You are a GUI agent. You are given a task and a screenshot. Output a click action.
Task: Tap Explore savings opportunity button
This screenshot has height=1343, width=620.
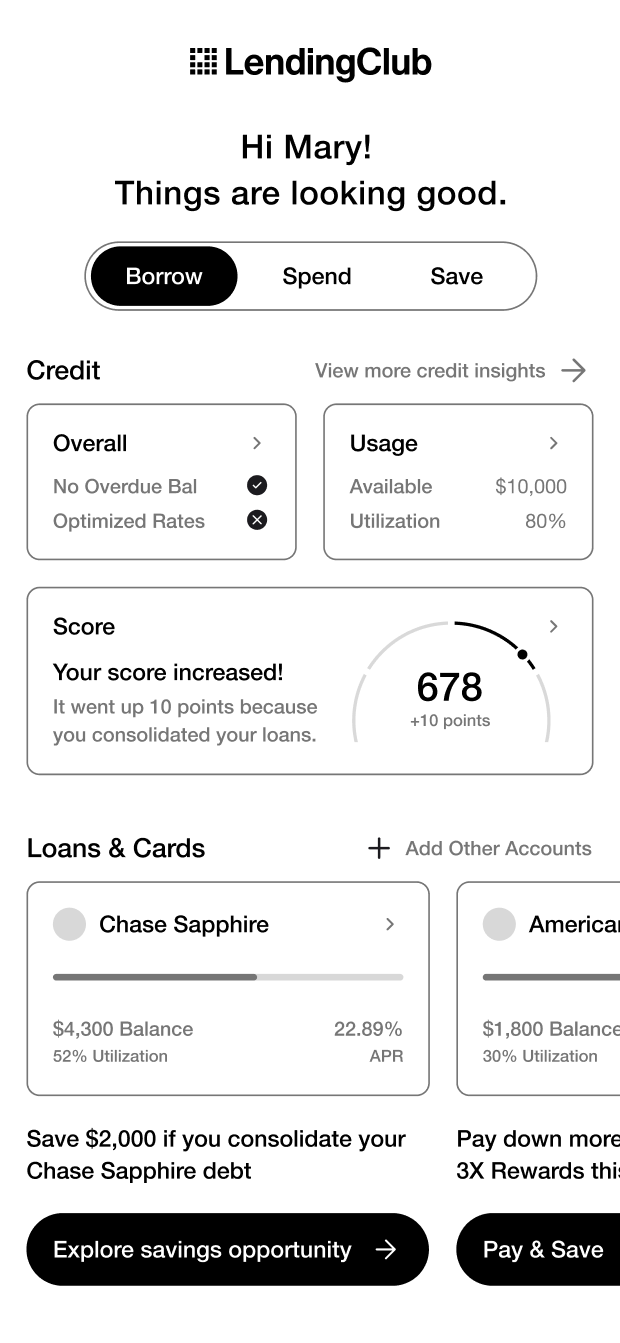pos(227,1249)
